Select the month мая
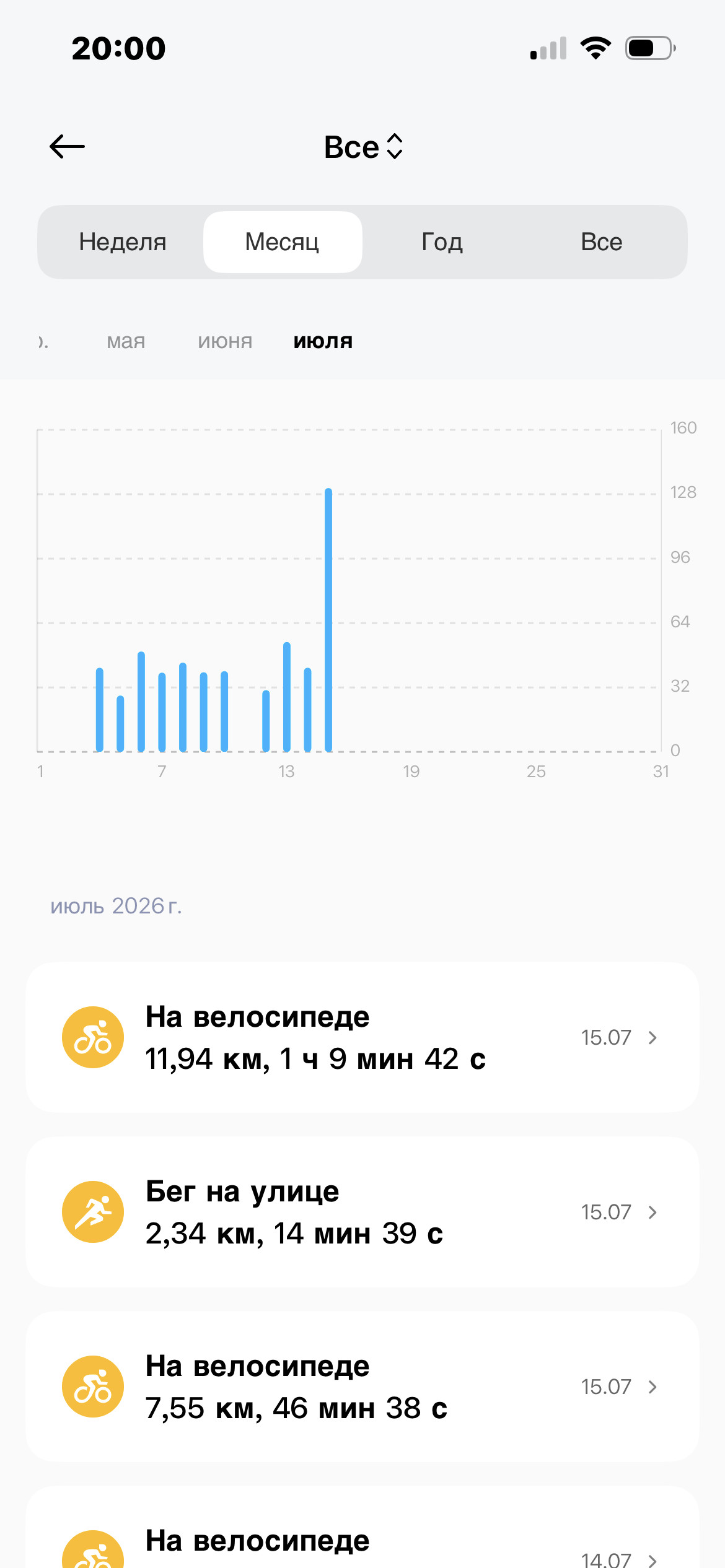 click(126, 341)
